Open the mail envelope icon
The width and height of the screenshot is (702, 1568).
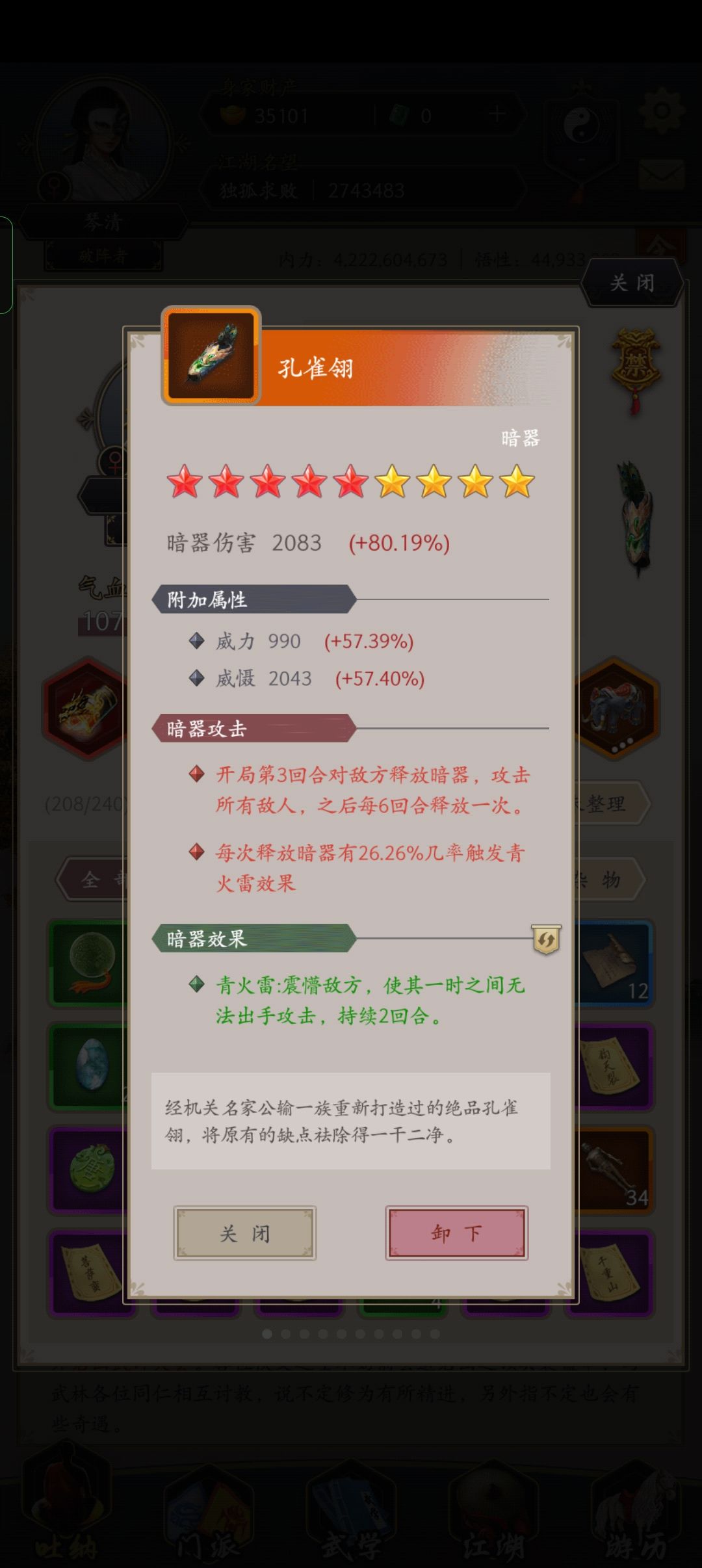(663, 176)
